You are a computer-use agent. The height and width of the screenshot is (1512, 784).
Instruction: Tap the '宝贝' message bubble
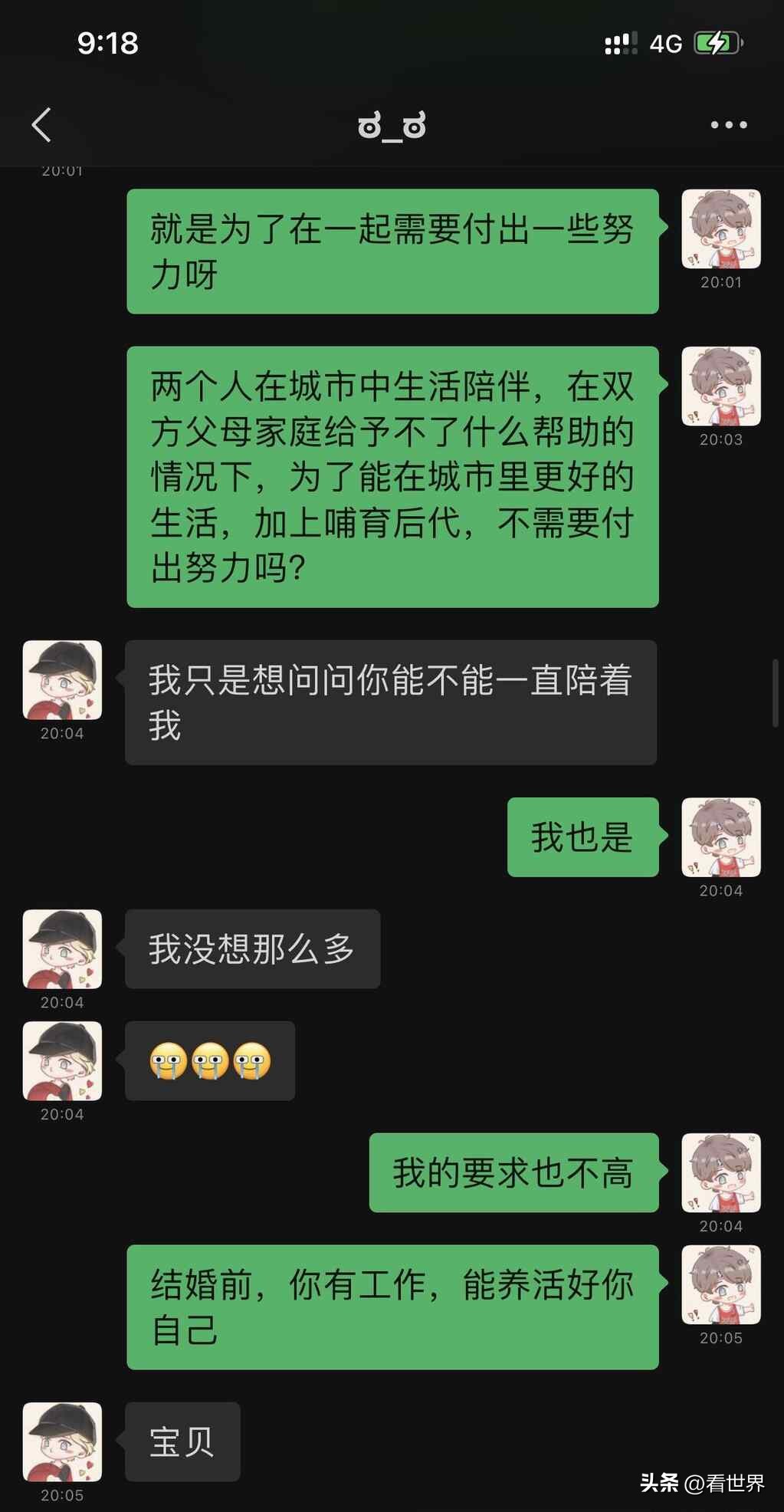pyautogui.click(x=181, y=1442)
